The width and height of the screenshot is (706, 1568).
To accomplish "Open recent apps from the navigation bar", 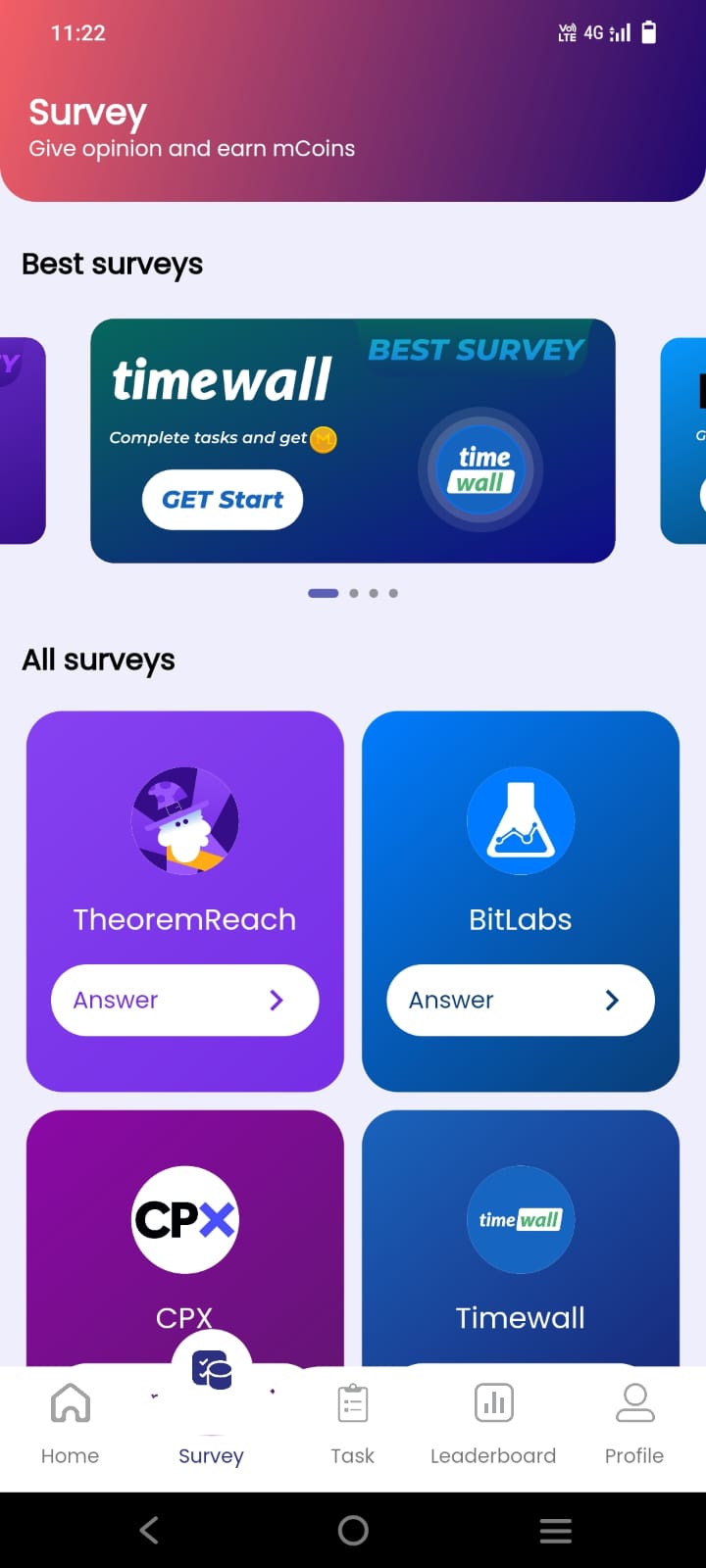I will tap(555, 1530).
